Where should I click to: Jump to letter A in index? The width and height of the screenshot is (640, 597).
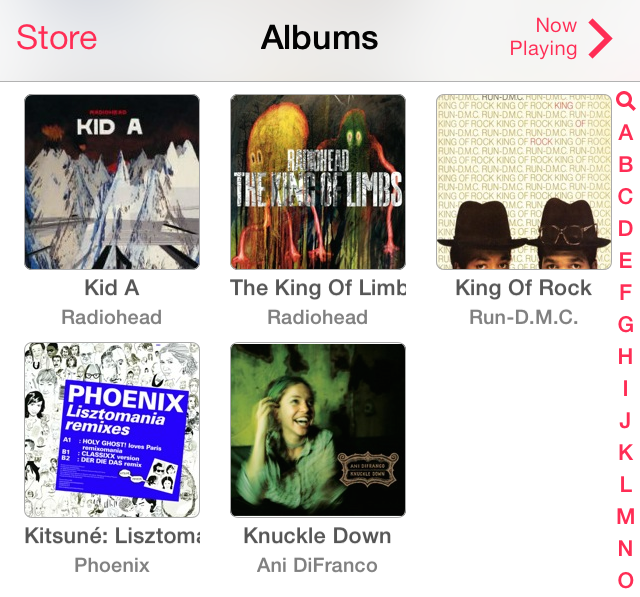click(626, 133)
